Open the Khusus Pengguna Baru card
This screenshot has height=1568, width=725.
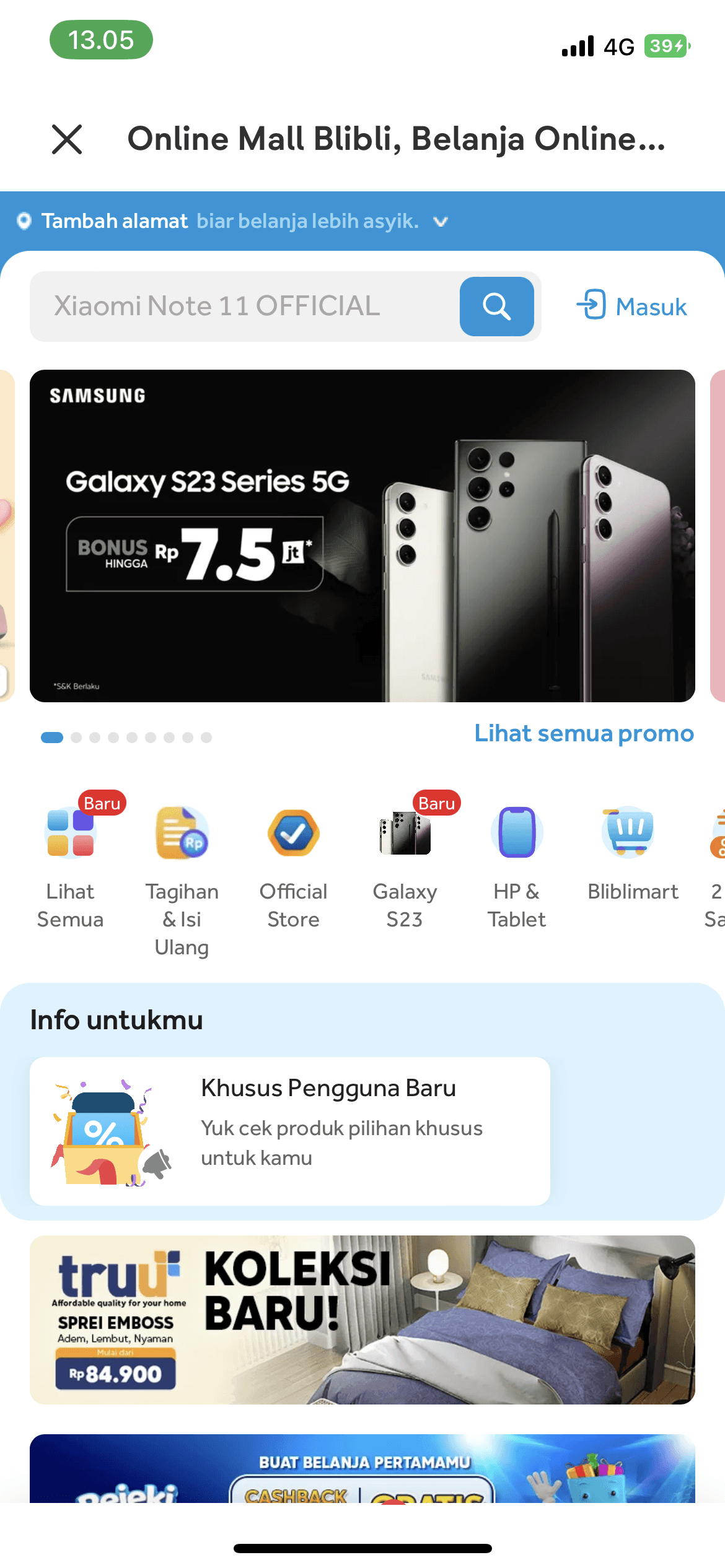click(x=290, y=1131)
